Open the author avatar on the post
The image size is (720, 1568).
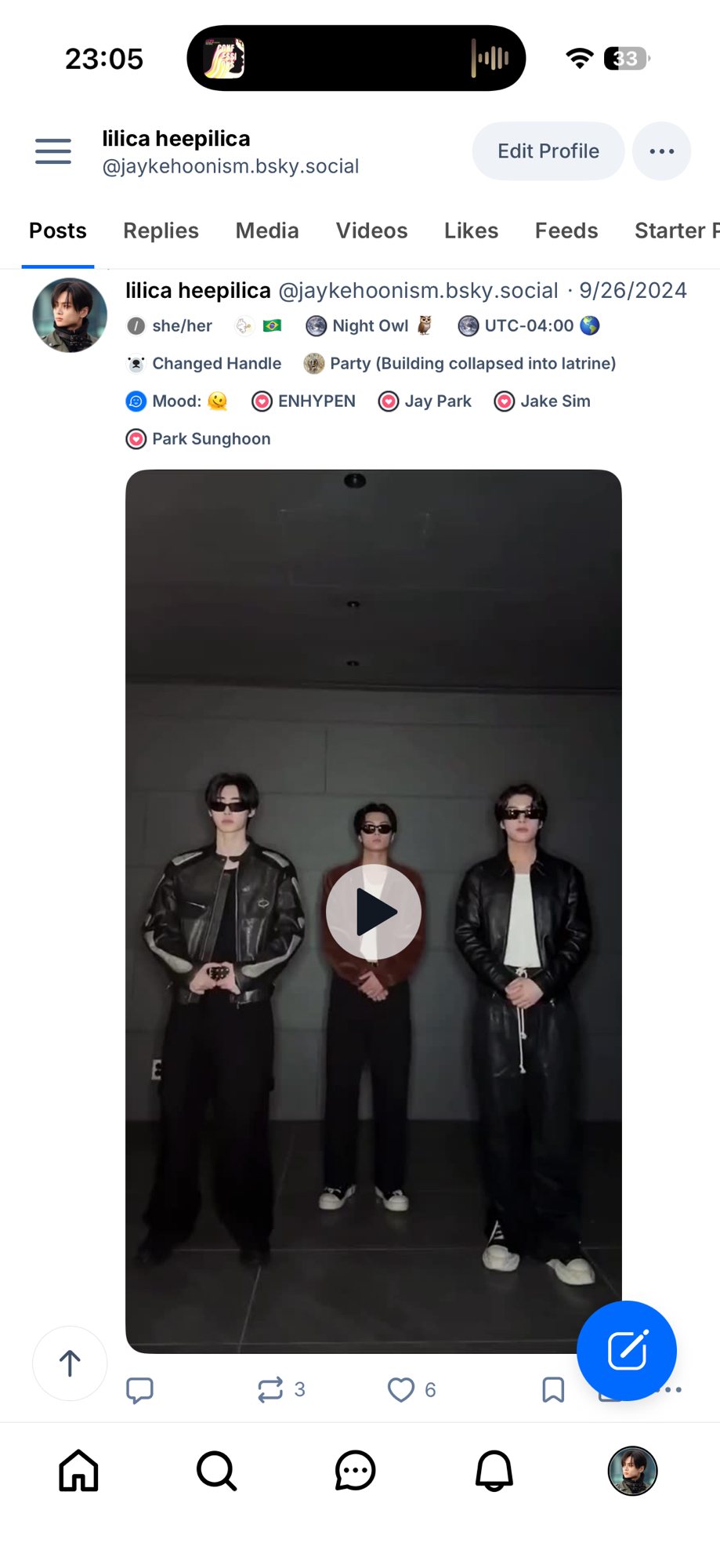point(70,315)
